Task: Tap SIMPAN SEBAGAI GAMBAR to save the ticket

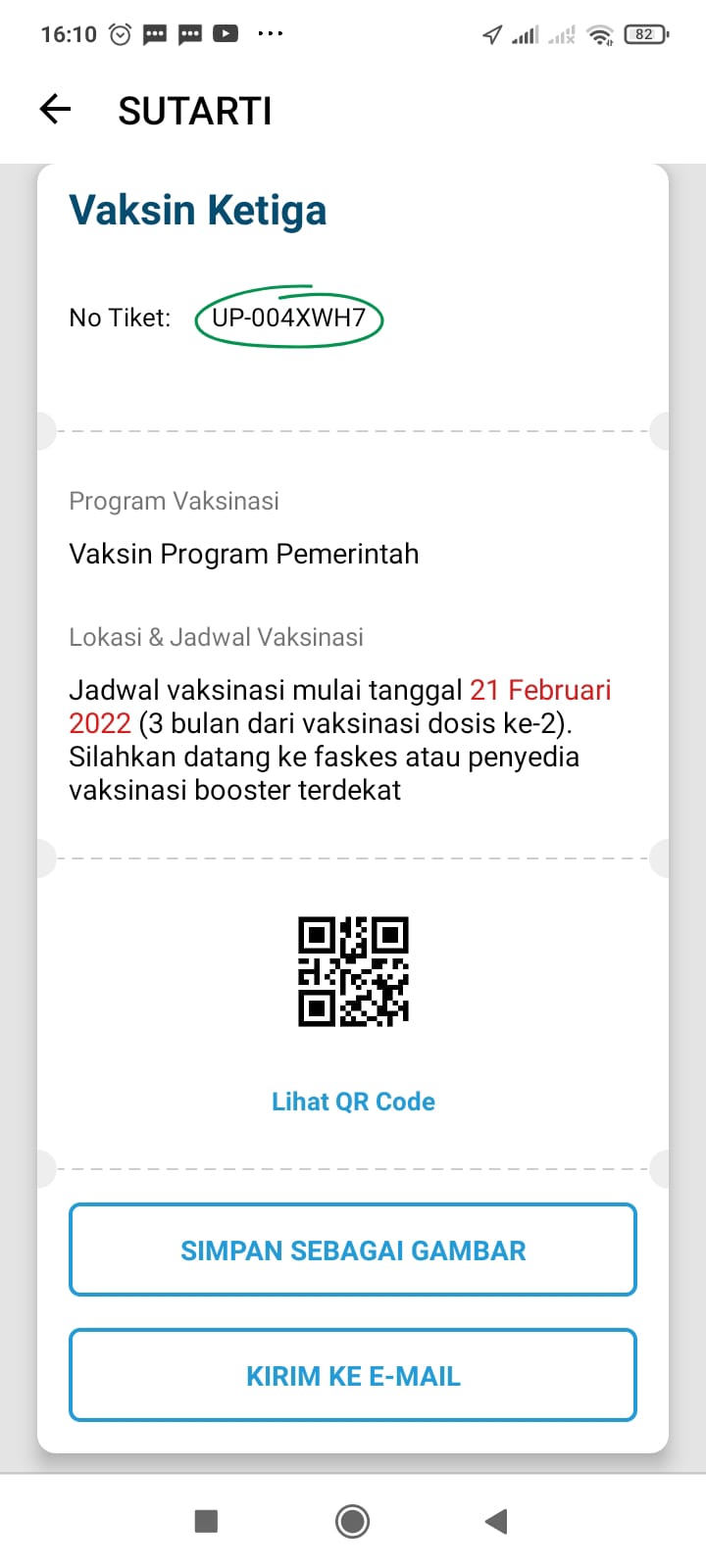Action: tap(353, 1249)
